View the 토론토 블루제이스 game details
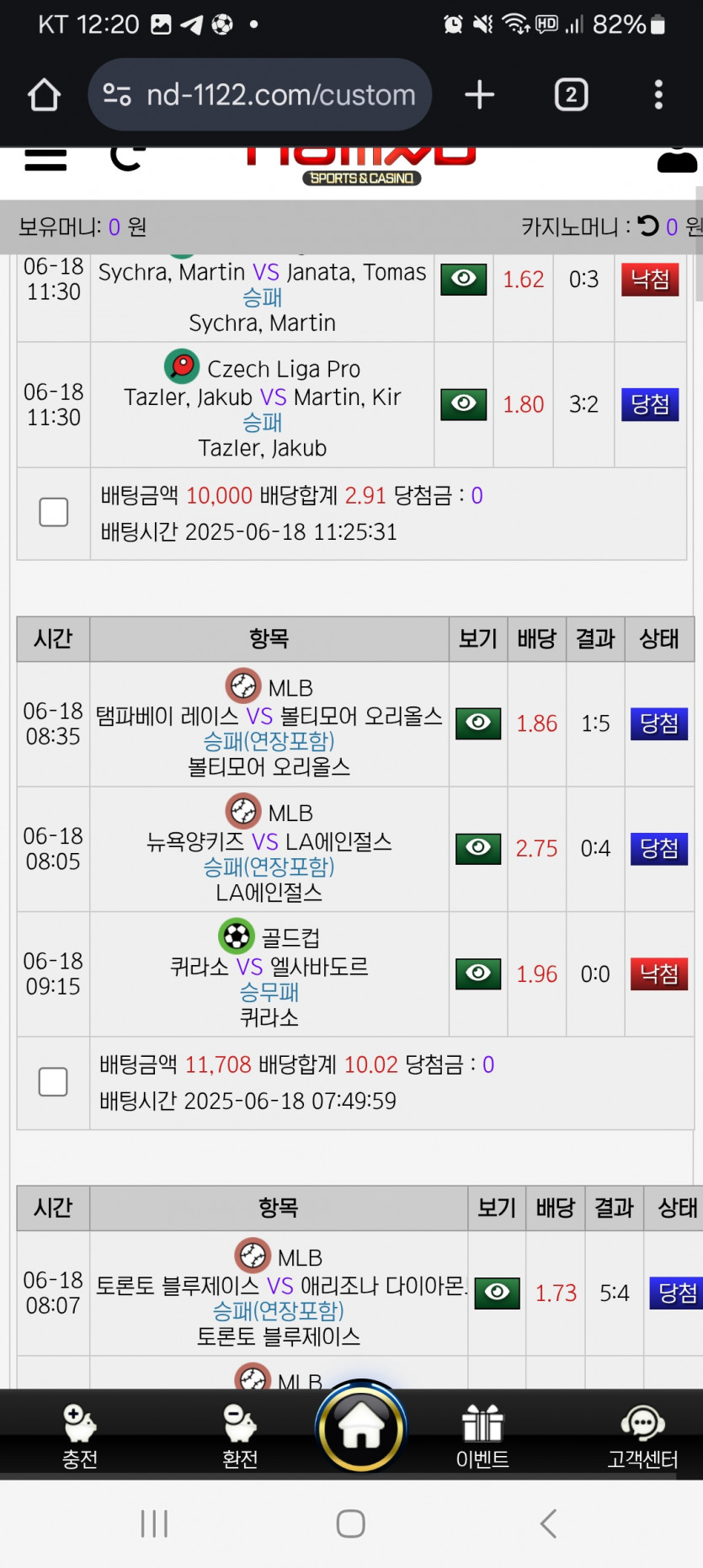703x1568 pixels. [x=498, y=1293]
